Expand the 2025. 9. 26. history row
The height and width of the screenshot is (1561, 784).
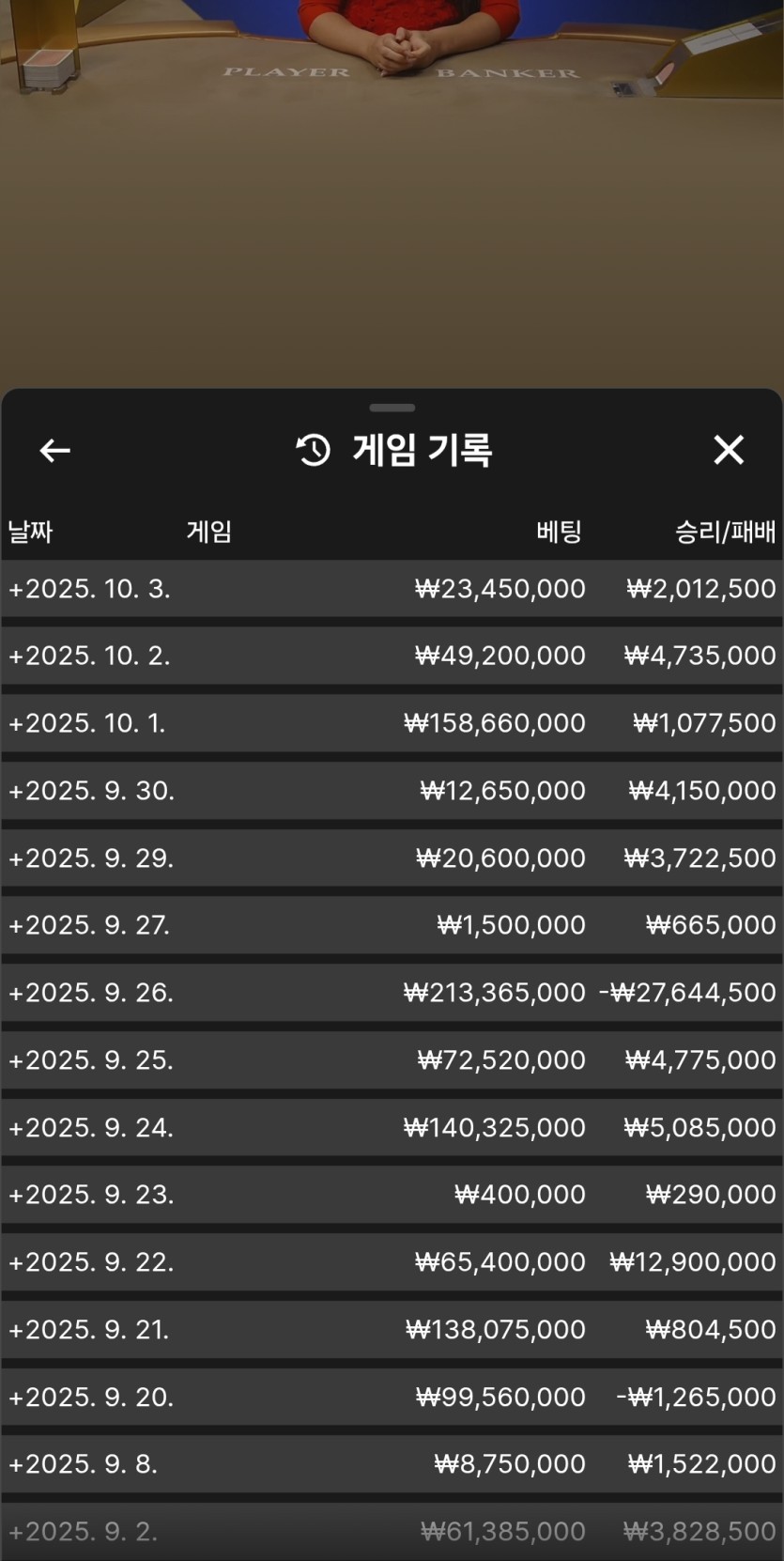pos(91,993)
